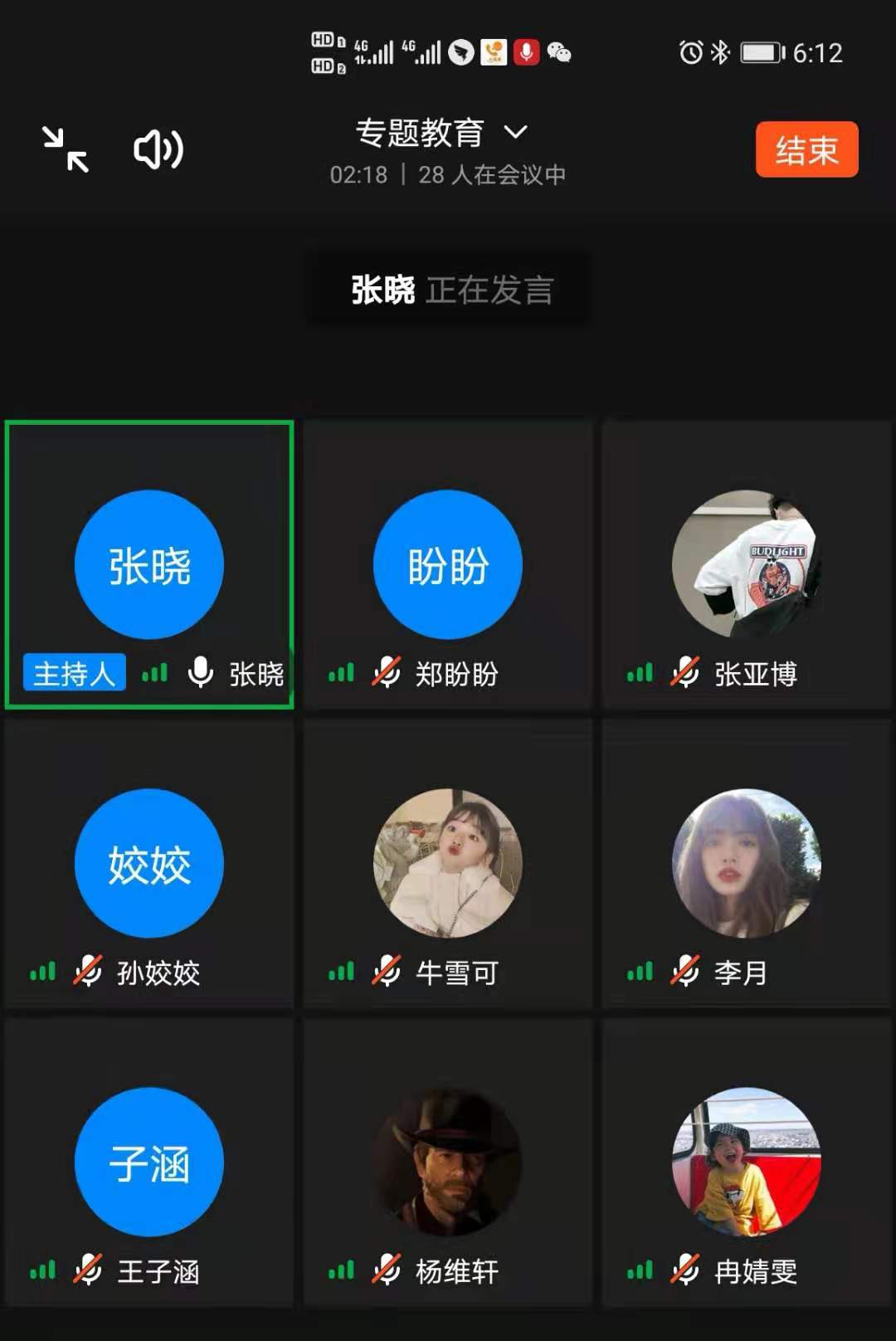Open host 张晓's participant tile
This screenshot has width=896, height=1341.
click(149, 565)
